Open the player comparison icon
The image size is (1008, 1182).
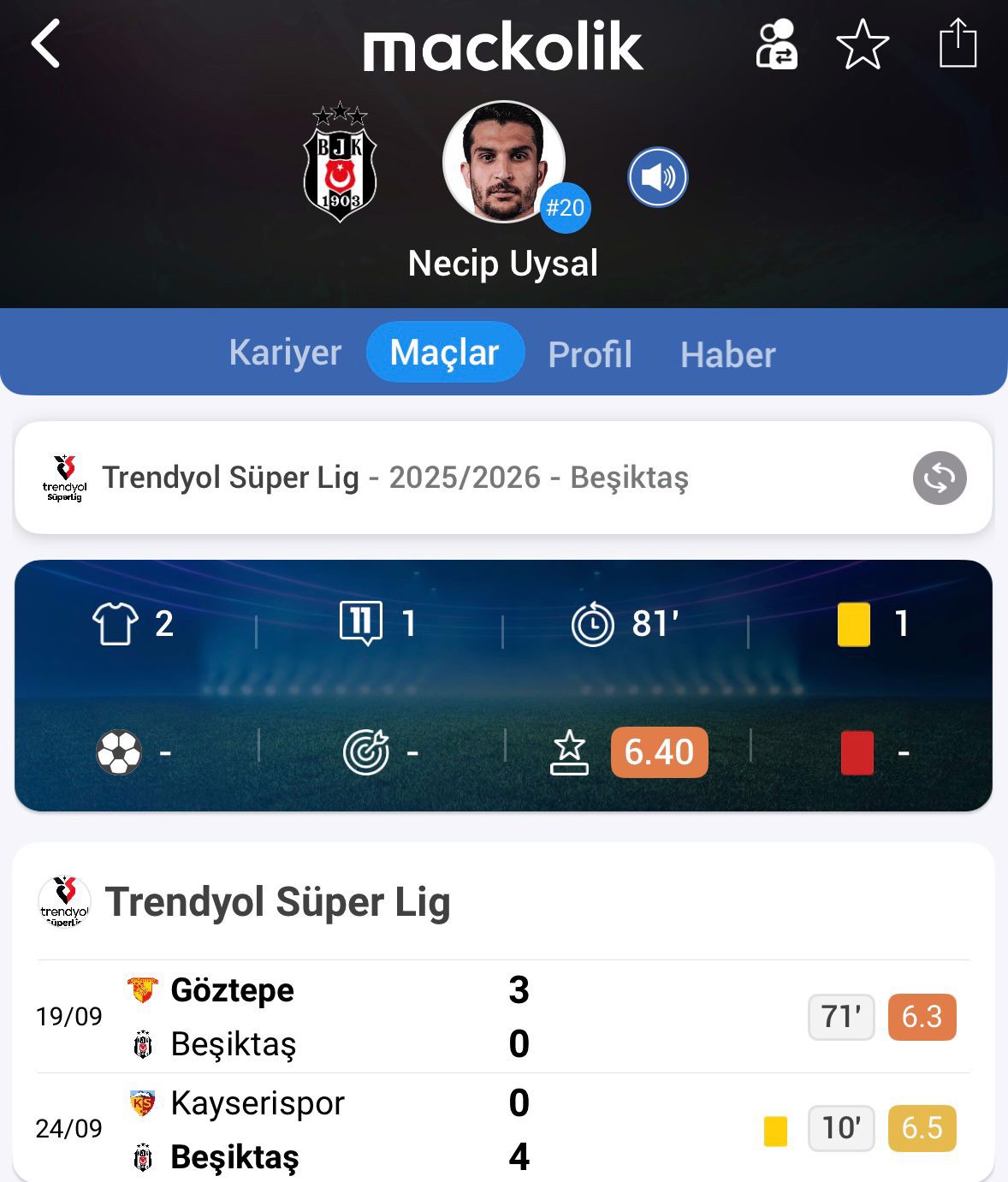pyautogui.click(x=776, y=45)
